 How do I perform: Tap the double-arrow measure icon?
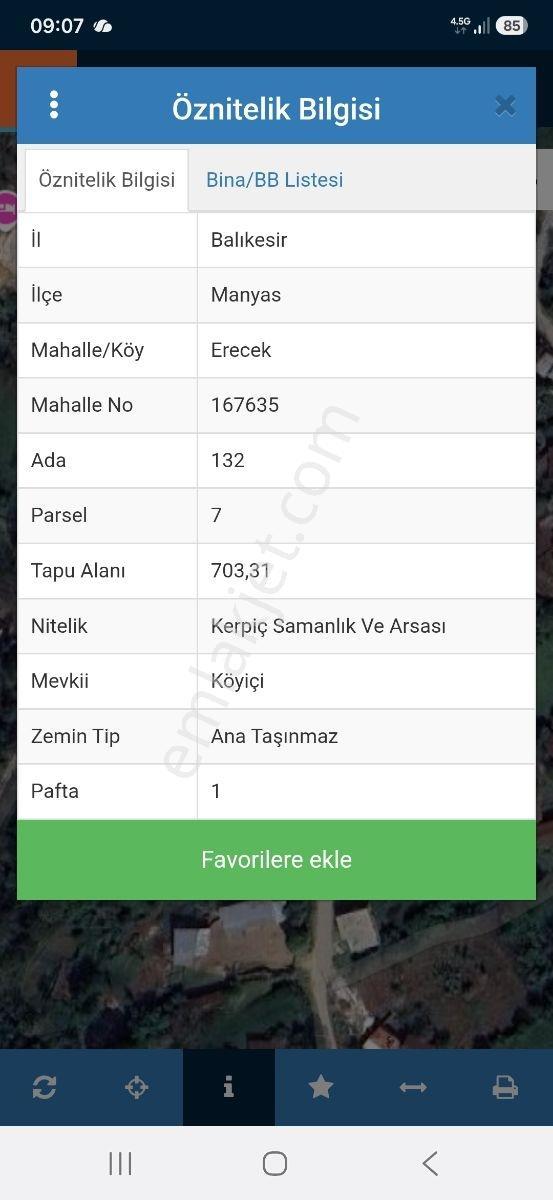click(413, 1087)
